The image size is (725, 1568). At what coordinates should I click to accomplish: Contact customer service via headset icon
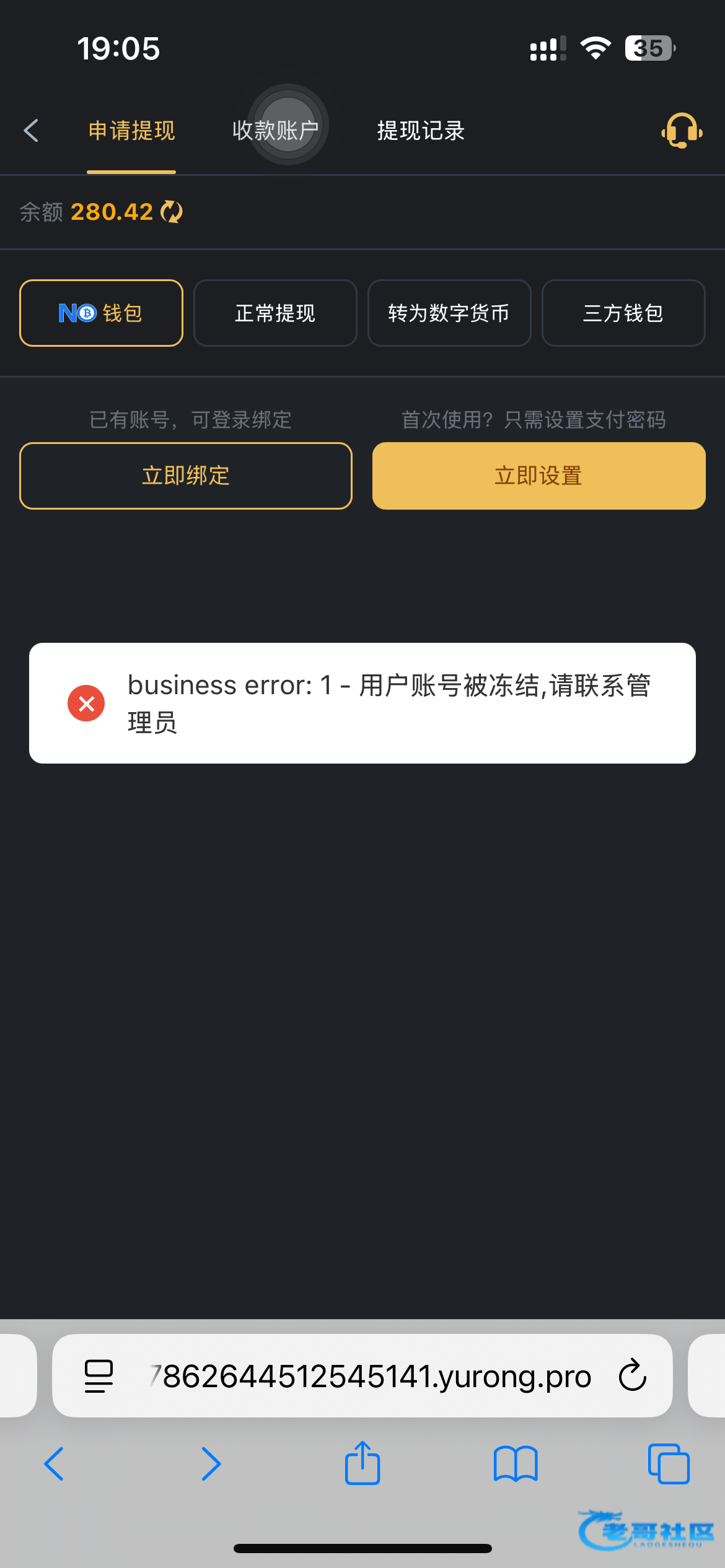[x=682, y=131]
